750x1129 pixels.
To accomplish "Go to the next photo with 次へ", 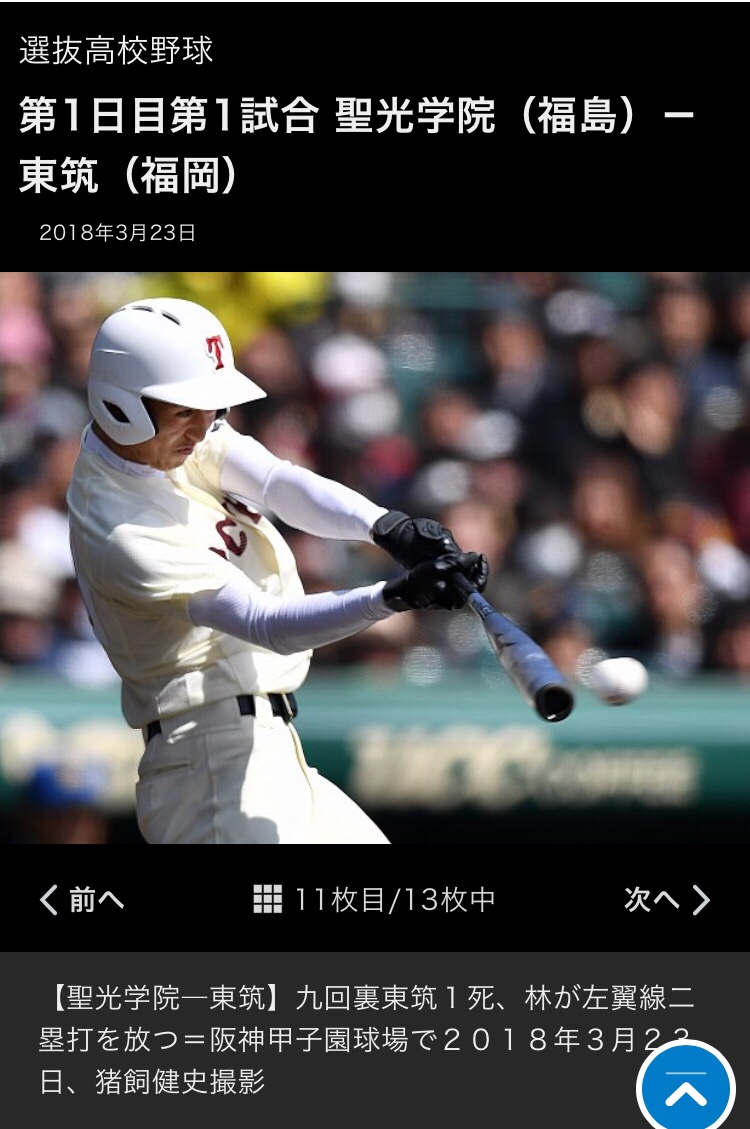I will point(666,900).
